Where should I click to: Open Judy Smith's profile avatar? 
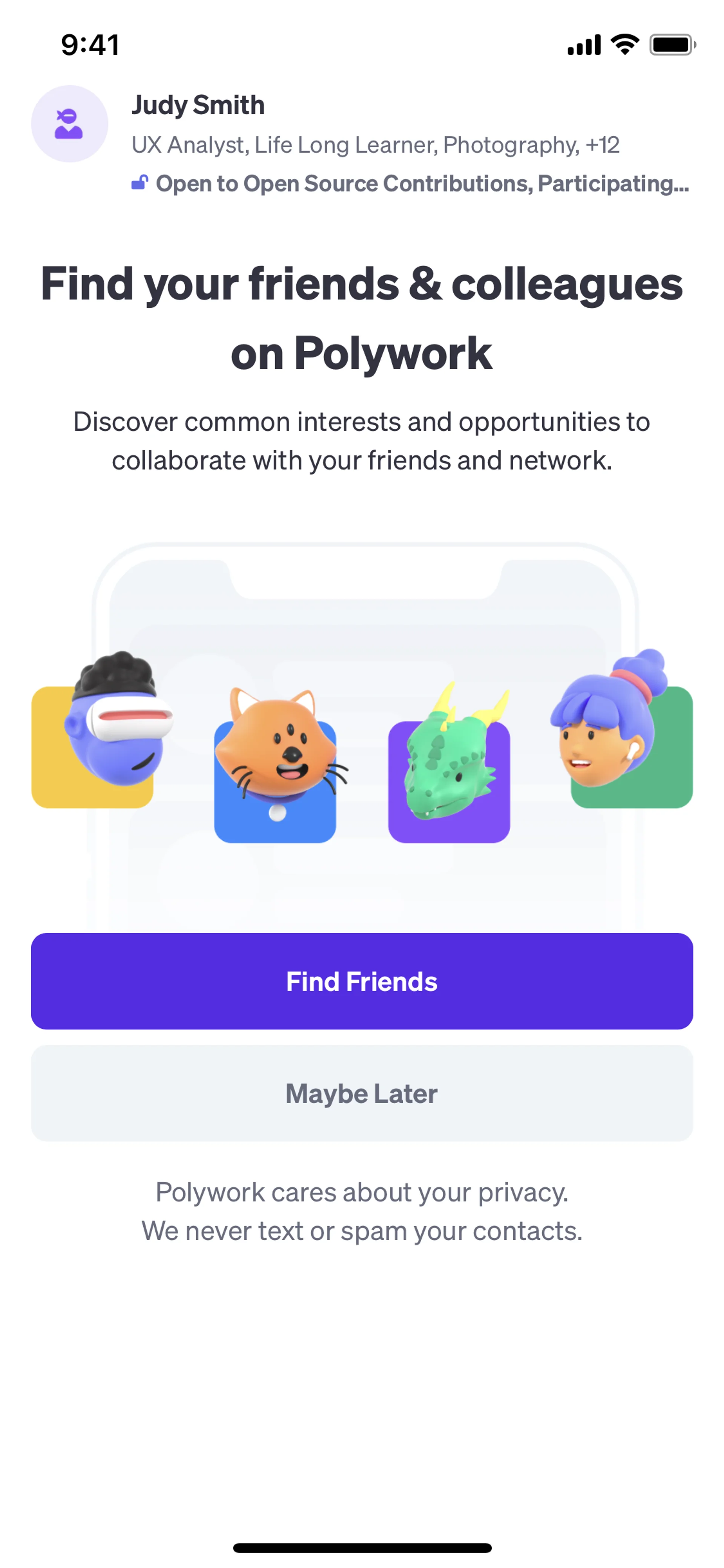(x=69, y=124)
